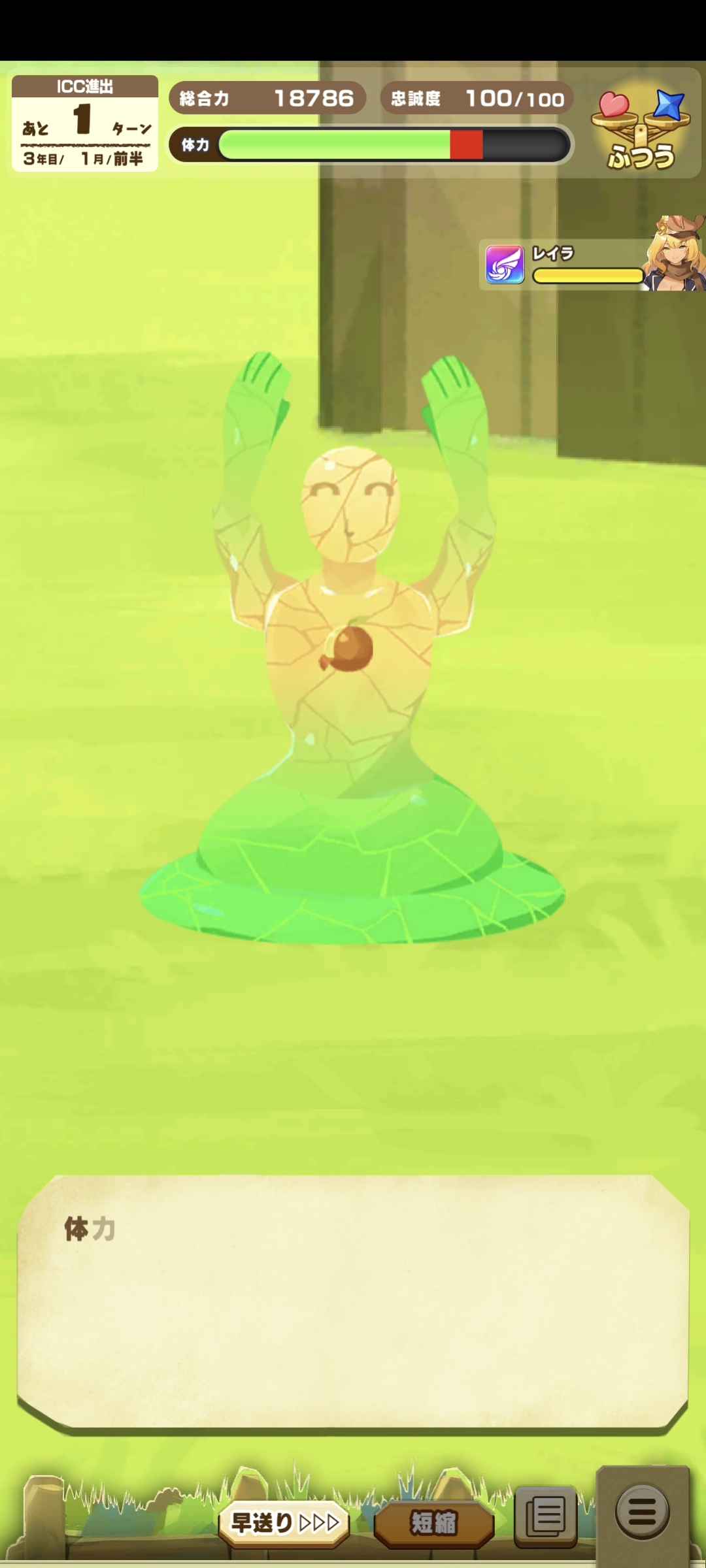Viewport: 706px width, 1568px height.
Task: Tap the 早送り fast-forward button
Action: tap(284, 1523)
